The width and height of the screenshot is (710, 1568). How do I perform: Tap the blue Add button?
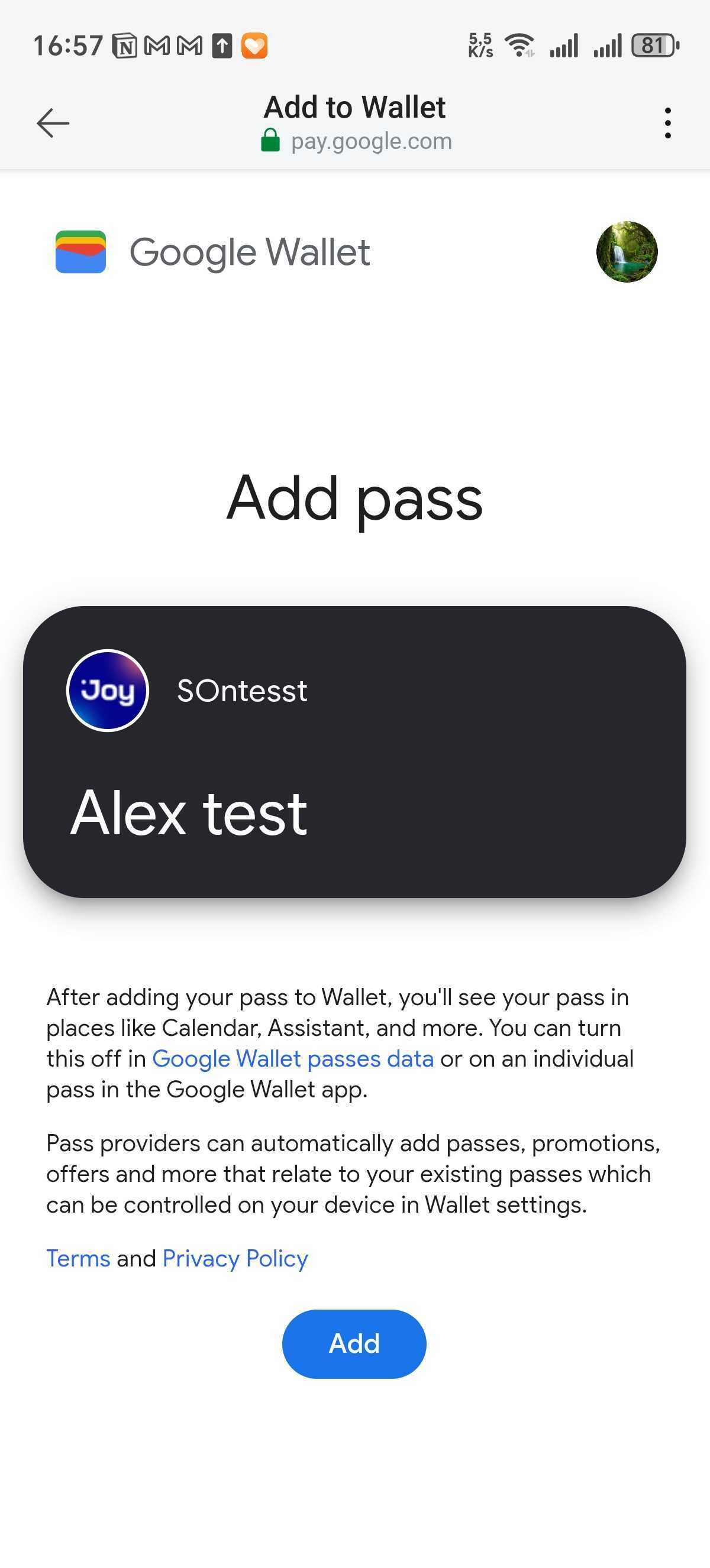[x=354, y=1343]
